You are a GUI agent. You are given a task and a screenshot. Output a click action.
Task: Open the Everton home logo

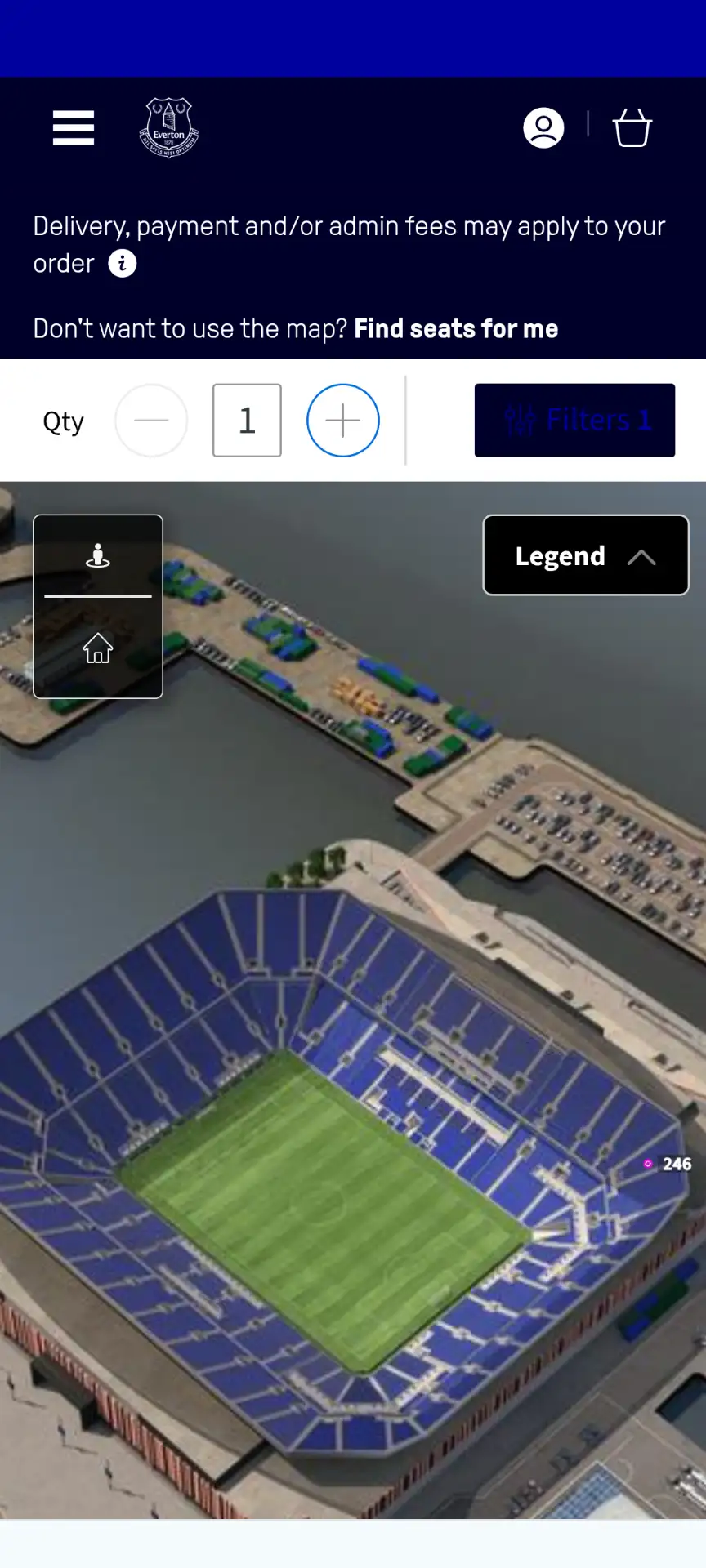tap(169, 128)
